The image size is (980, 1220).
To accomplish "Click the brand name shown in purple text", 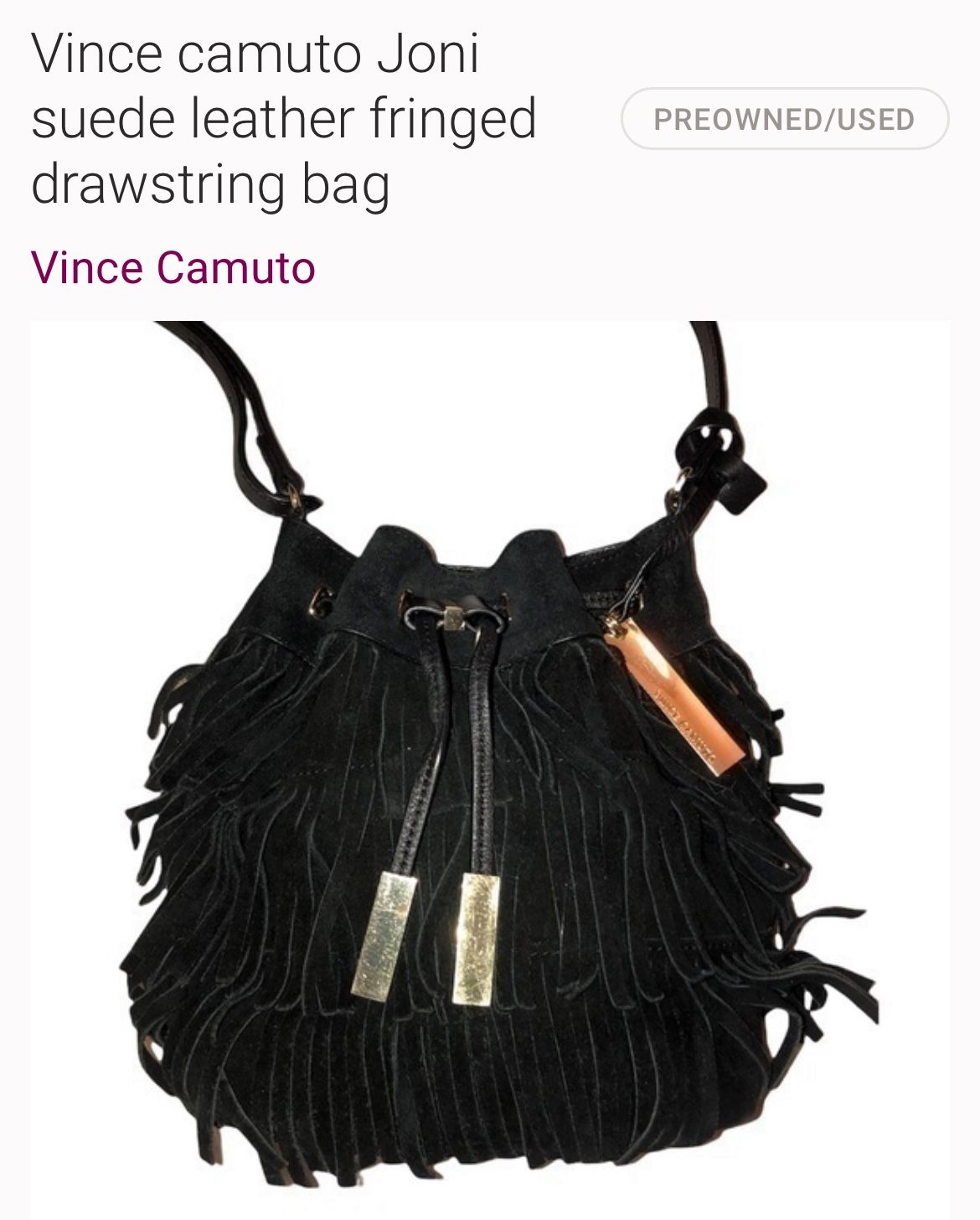I will click(x=172, y=270).
